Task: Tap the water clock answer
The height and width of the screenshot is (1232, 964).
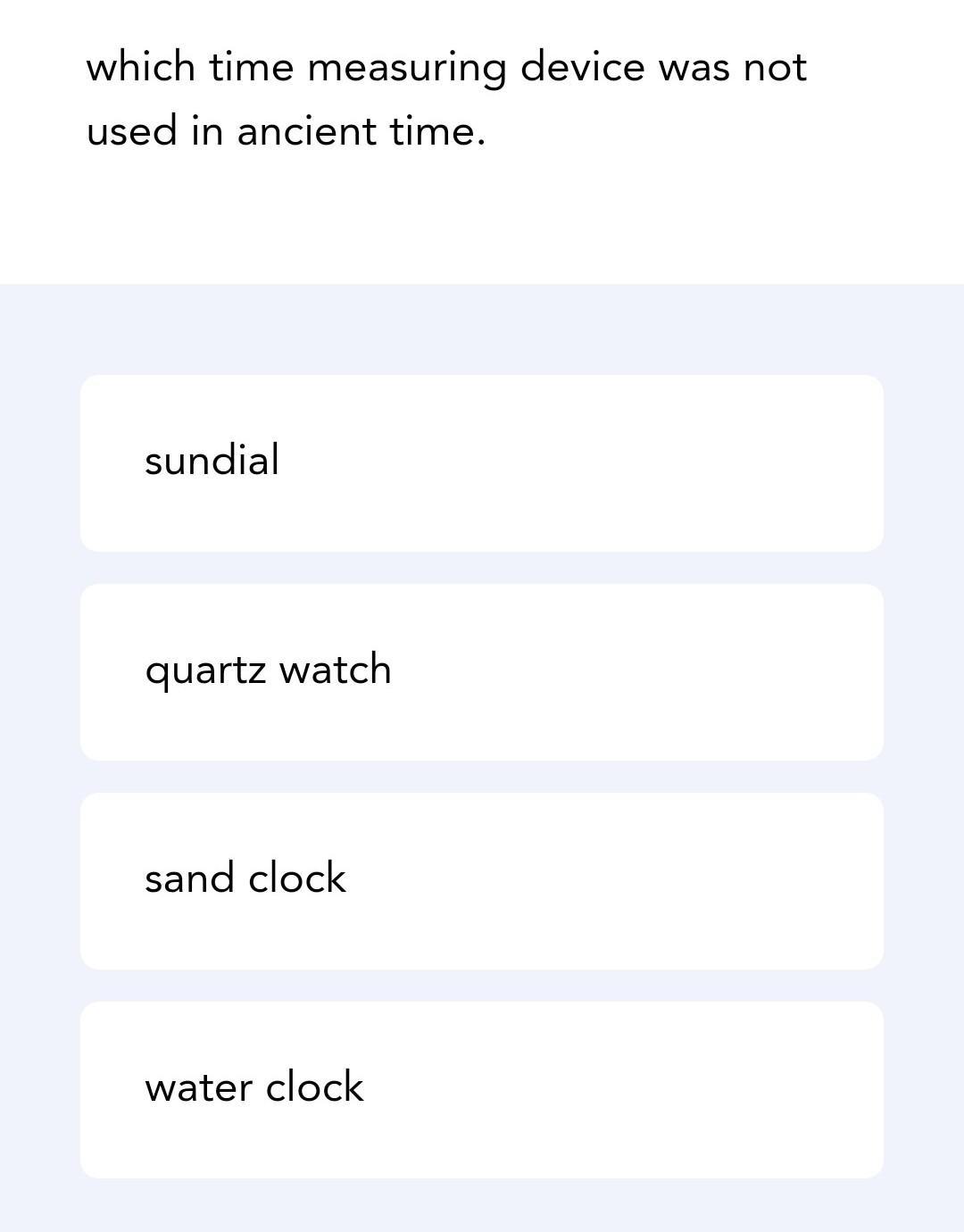Action: pyautogui.click(x=482, y=1089)
